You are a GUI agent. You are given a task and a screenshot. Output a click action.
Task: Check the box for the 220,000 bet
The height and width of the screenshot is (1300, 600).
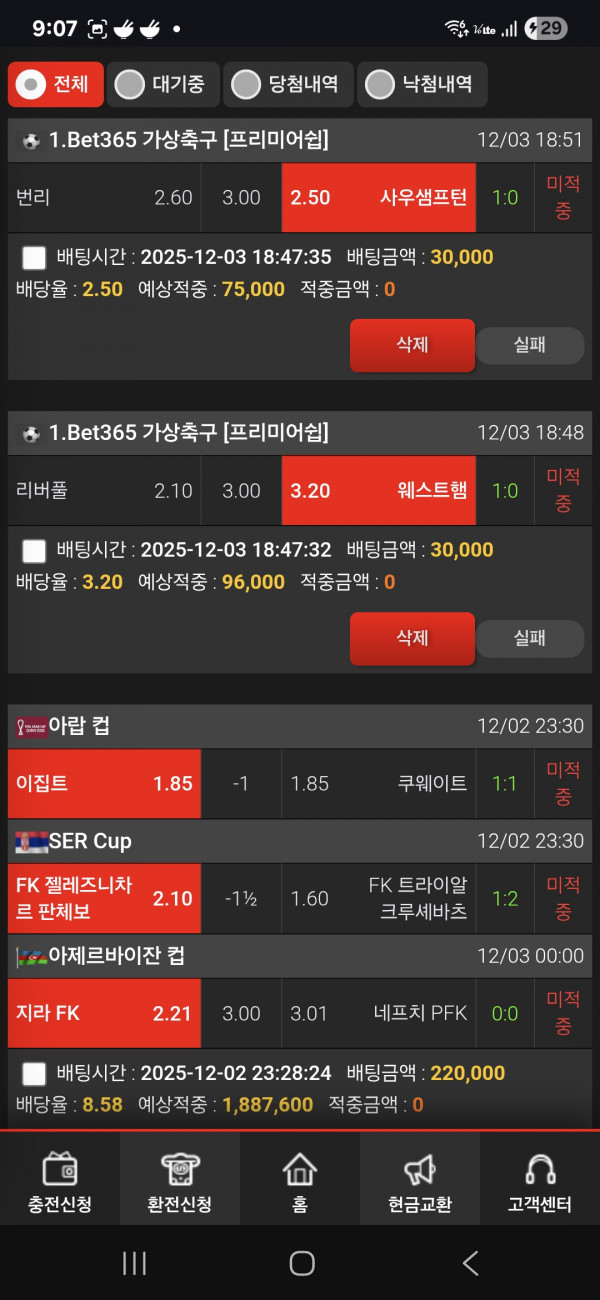point(34,1074)
